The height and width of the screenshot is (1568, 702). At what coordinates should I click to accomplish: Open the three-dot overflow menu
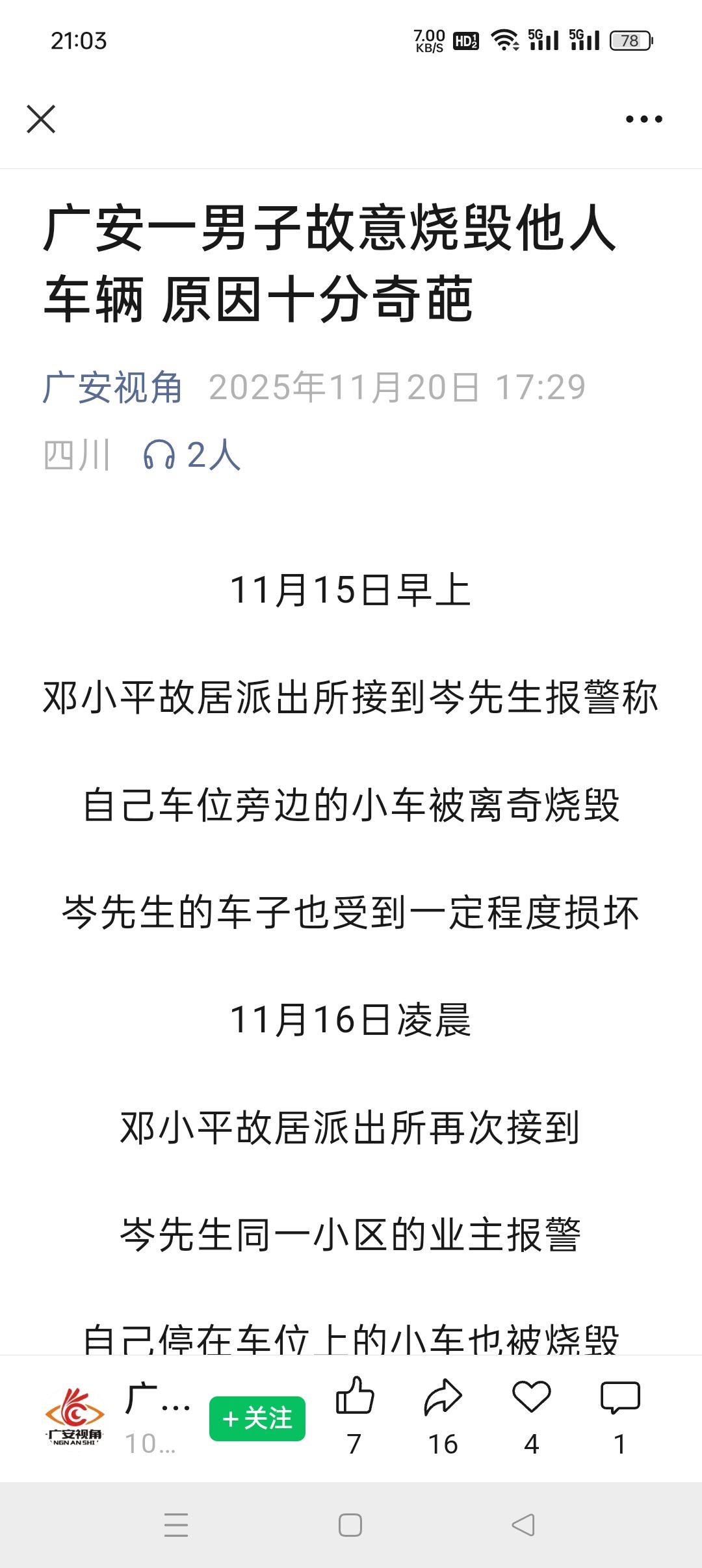[643, 119]
